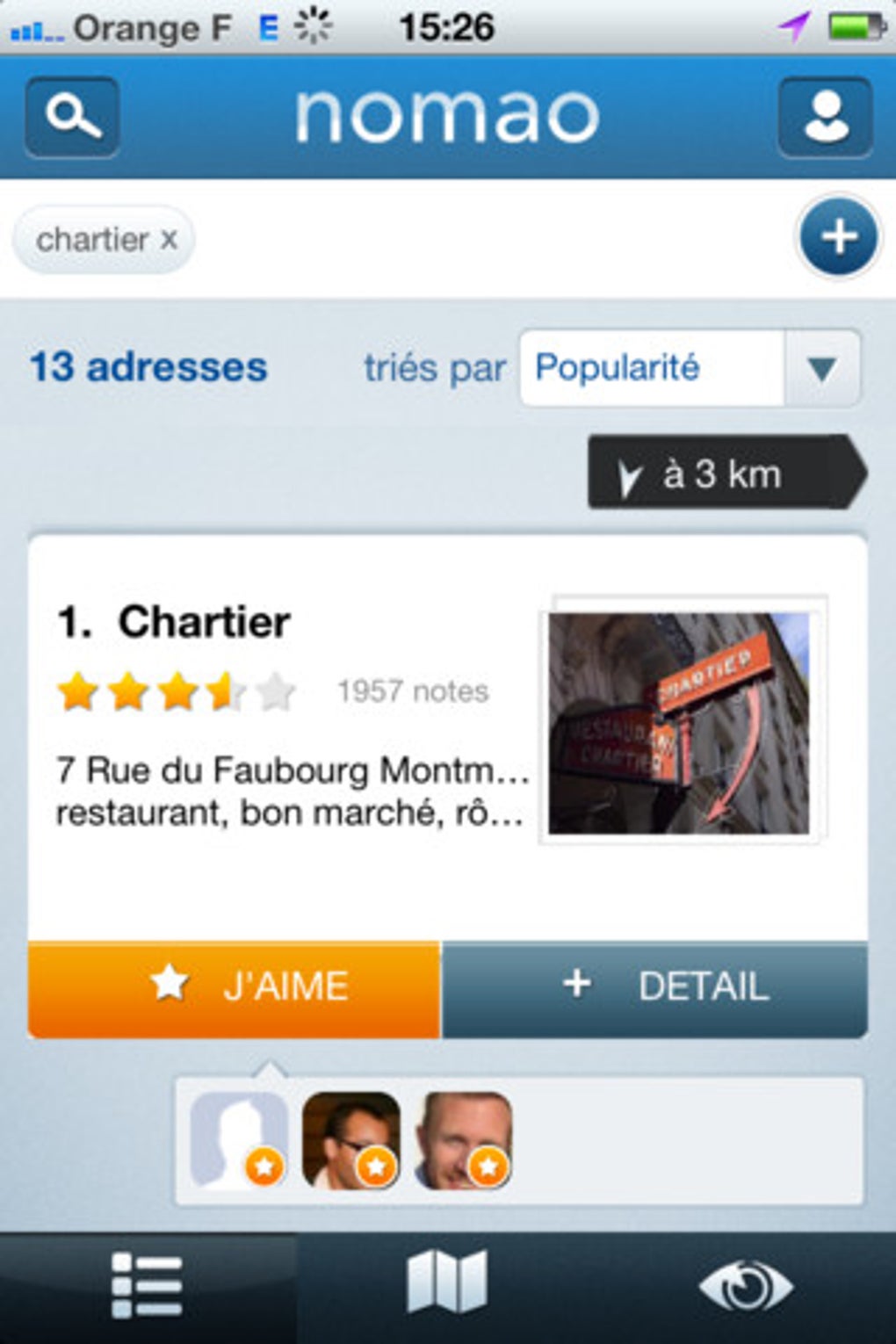Switch to the map view tab
Image resolution: width=896 pixels, height=1344 pixels.
[x=447, y=1284]
